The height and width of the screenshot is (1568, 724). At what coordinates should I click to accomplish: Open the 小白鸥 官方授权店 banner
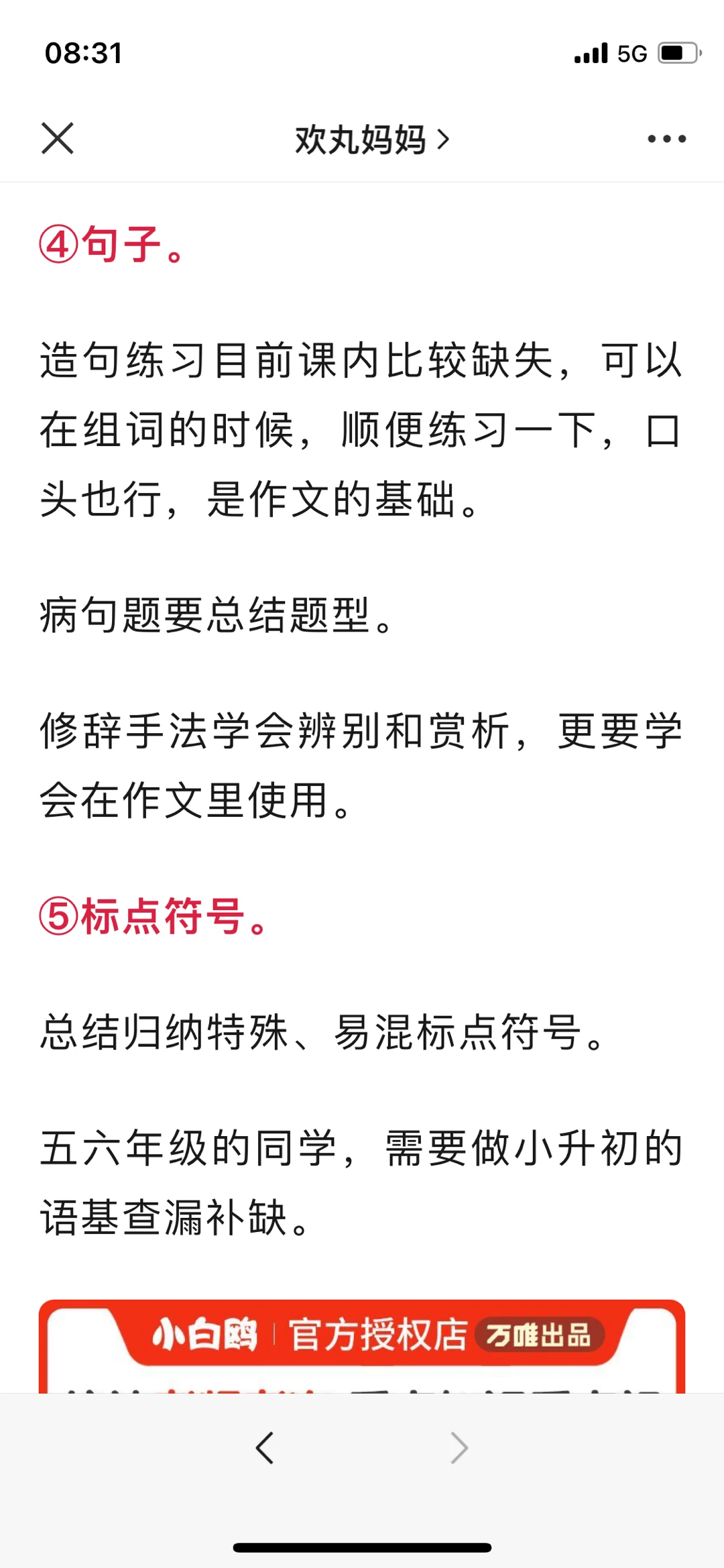(362, 1346)
